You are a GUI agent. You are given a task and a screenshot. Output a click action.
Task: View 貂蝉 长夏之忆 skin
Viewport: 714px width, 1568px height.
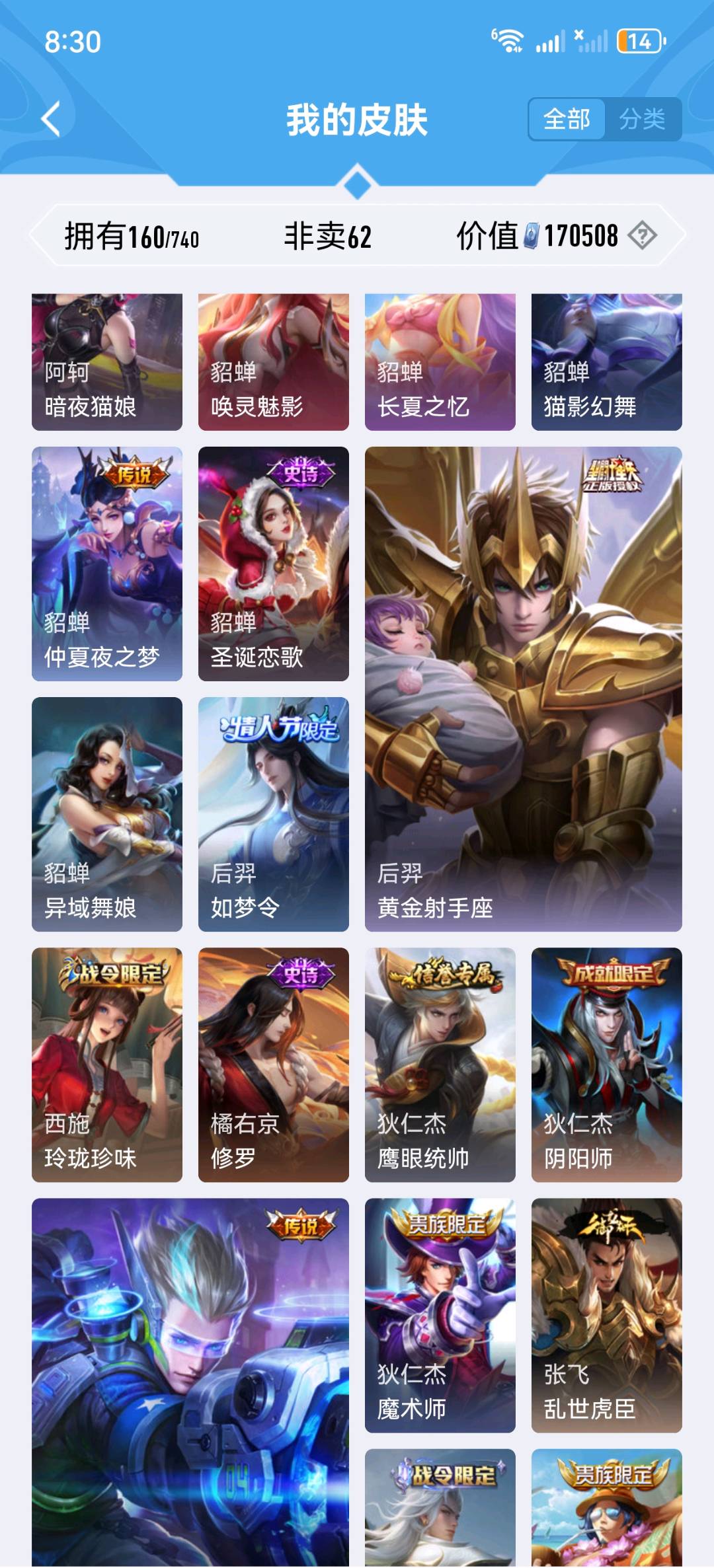pyautogui.click(x=440, y=362)
